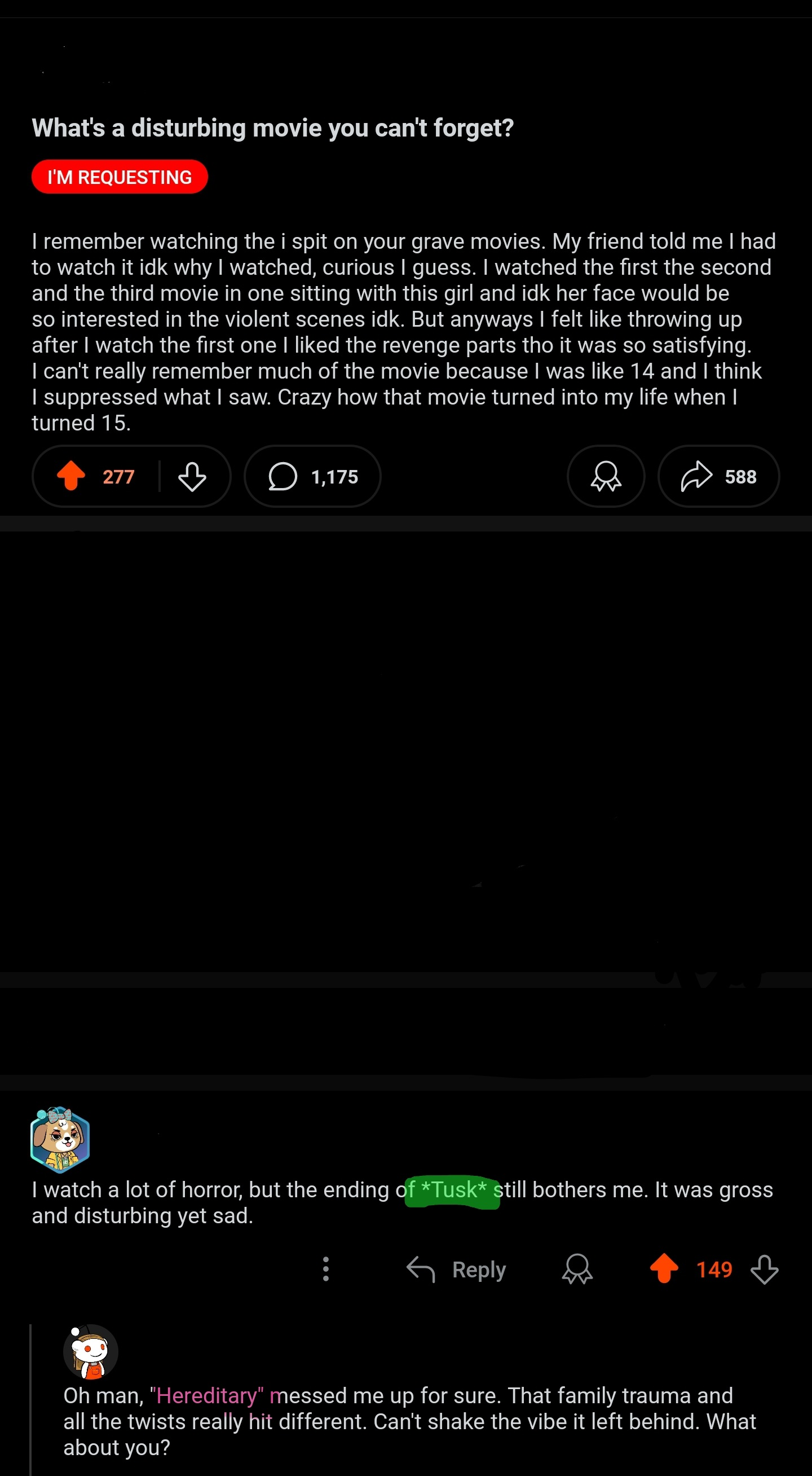Viewport: 812px width, 1476px height.
Task: Open the Hereditary commenter's snoo avatar
Action: coord(90,1352)
